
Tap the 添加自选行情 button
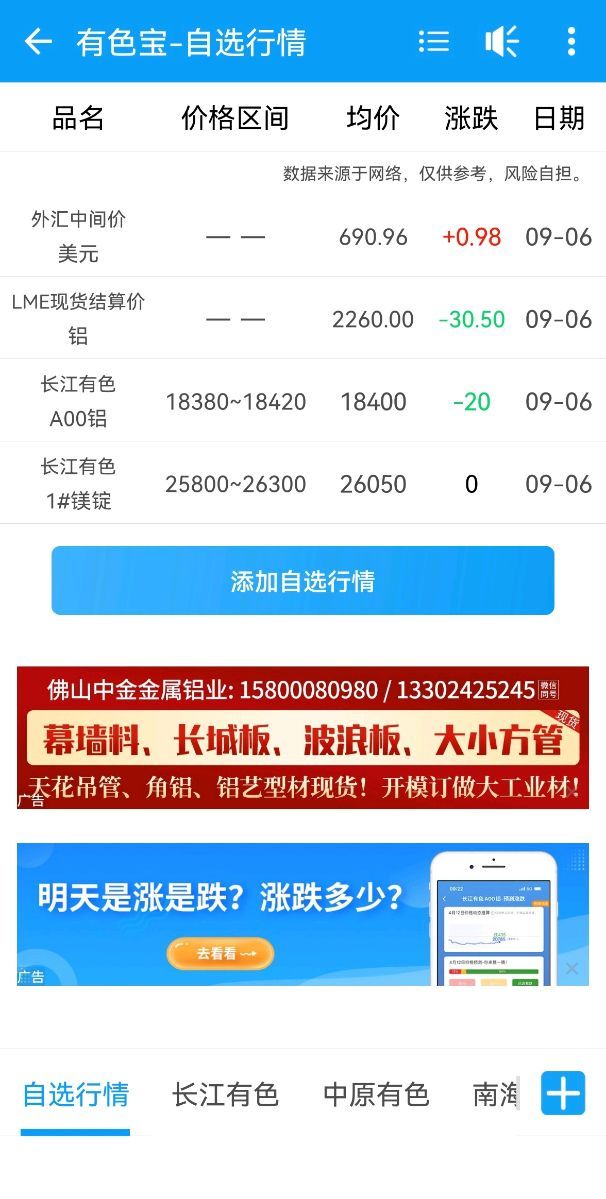(302, 581)
